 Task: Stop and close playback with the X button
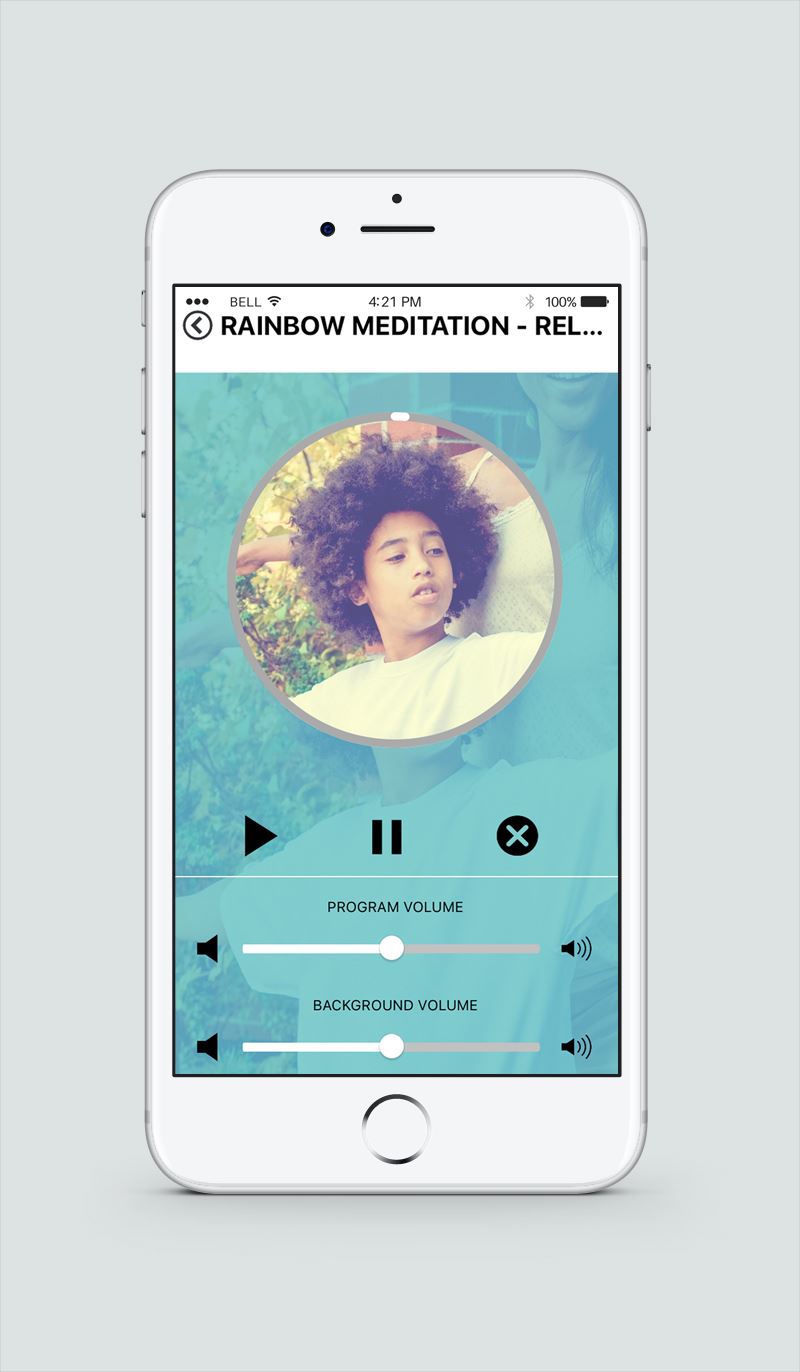tap(517, 836)
